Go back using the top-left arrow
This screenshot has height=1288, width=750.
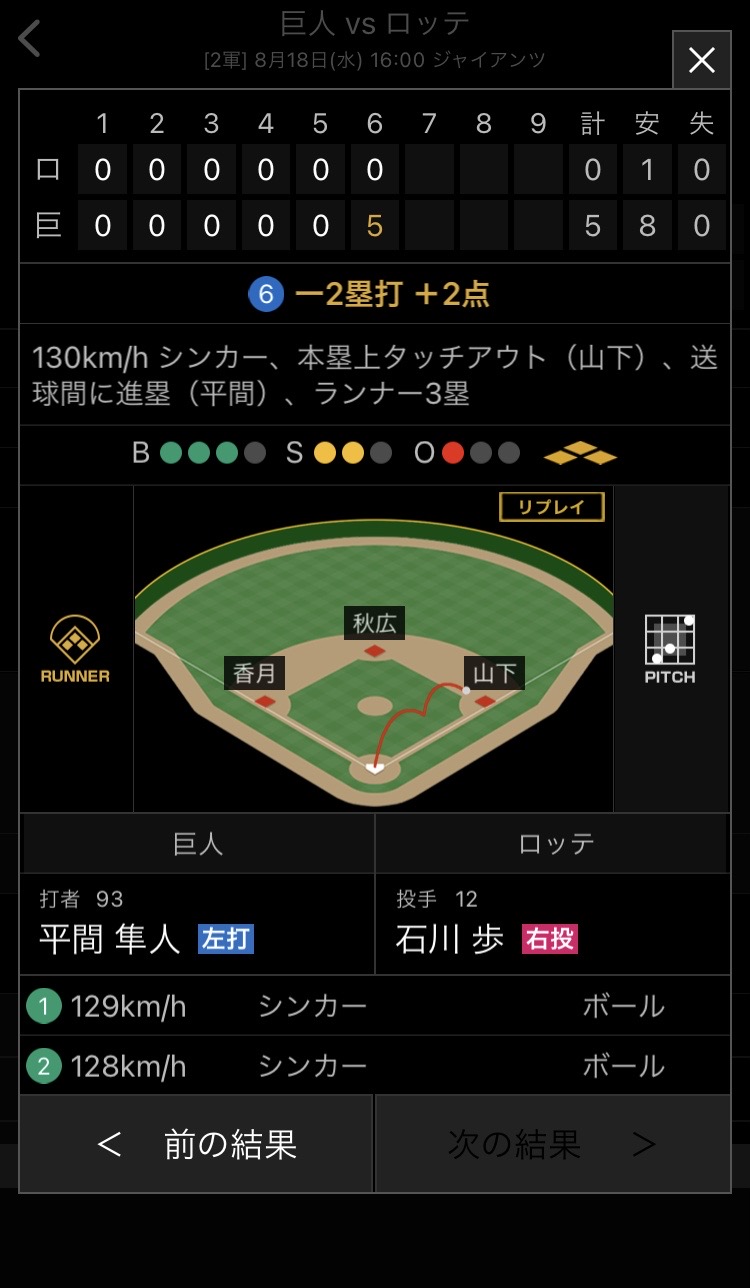point(30,38)
